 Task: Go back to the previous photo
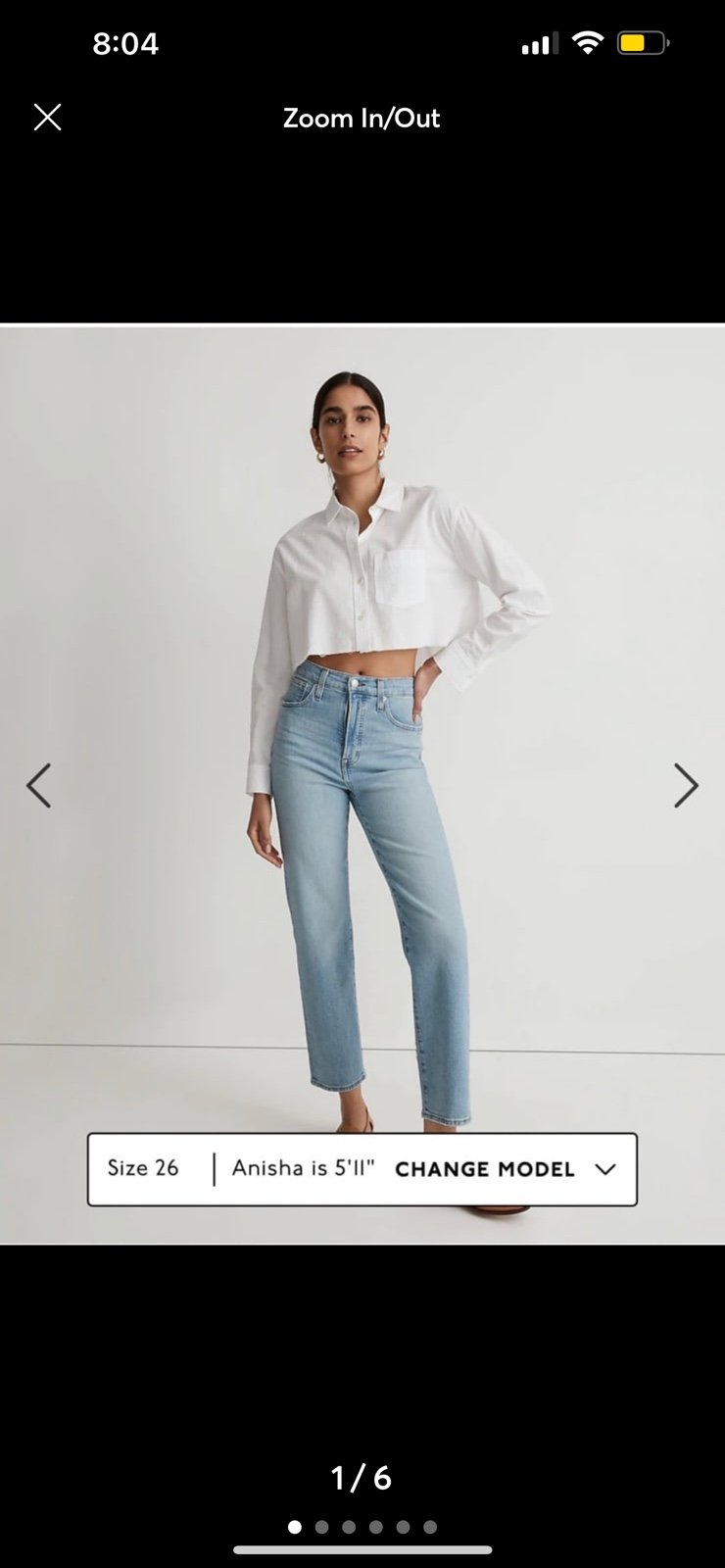click(38, 785)
